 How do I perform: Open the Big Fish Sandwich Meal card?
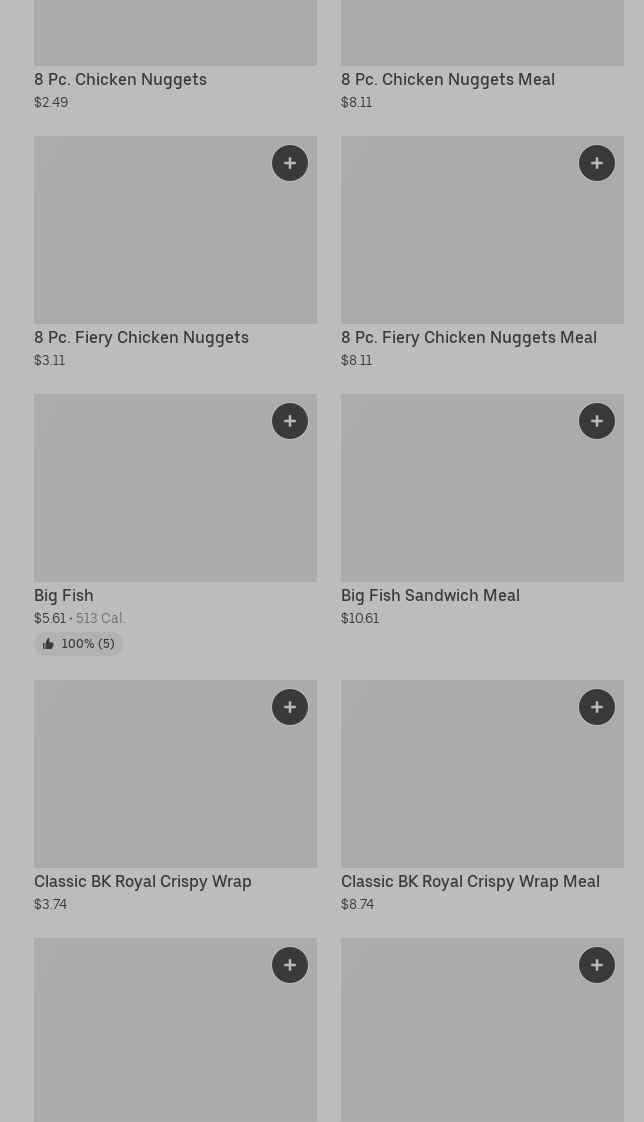pyautogui.click(x=482, y=510)
